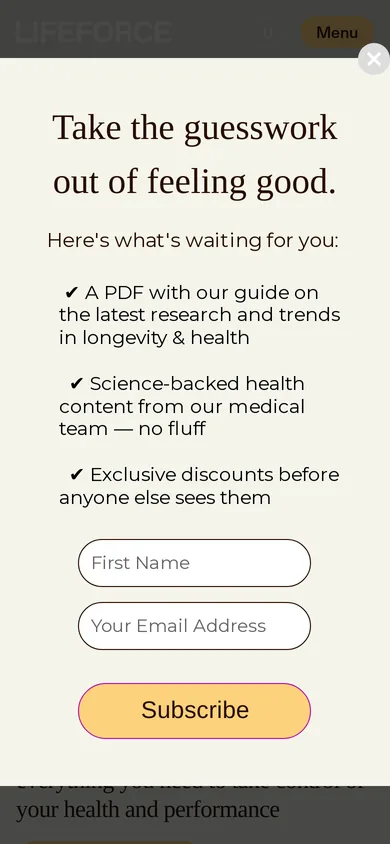
Task: Tap the Subscribe button
Action: pyautogui.click(x=194, y=711)
